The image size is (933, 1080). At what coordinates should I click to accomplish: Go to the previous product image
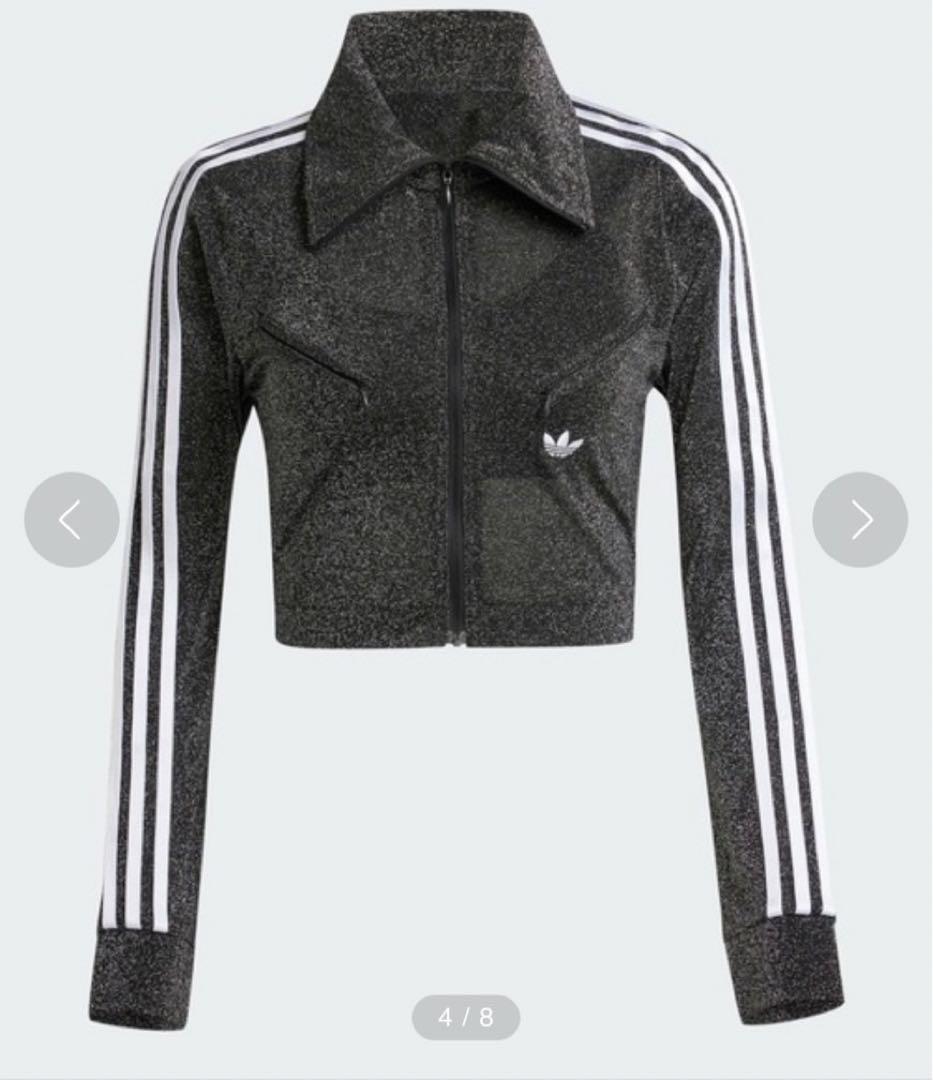(71, 520)
